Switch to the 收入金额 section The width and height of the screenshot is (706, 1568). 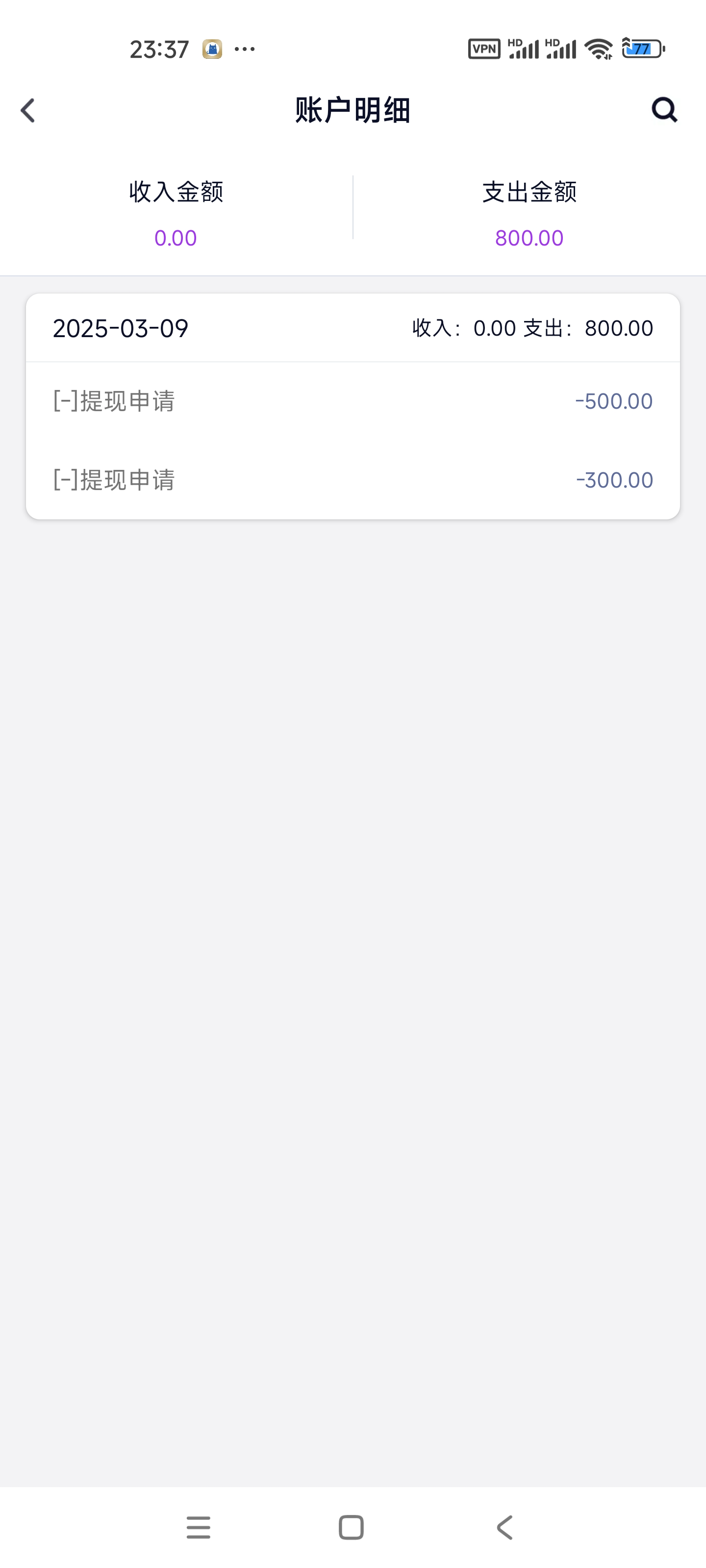tap(176, 192)
